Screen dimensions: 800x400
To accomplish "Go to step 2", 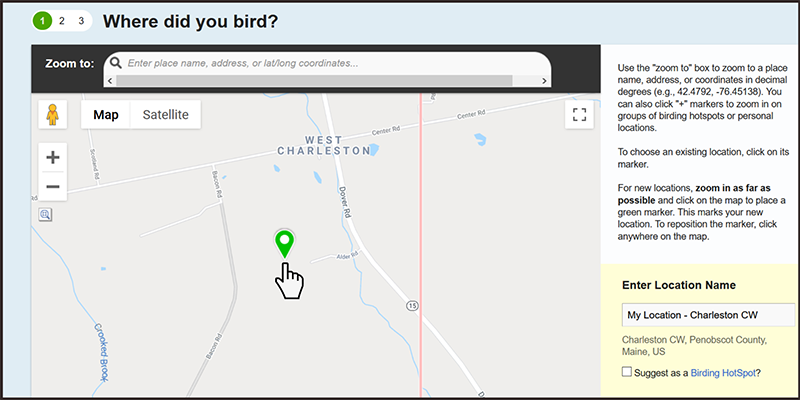I will (62, 20).
